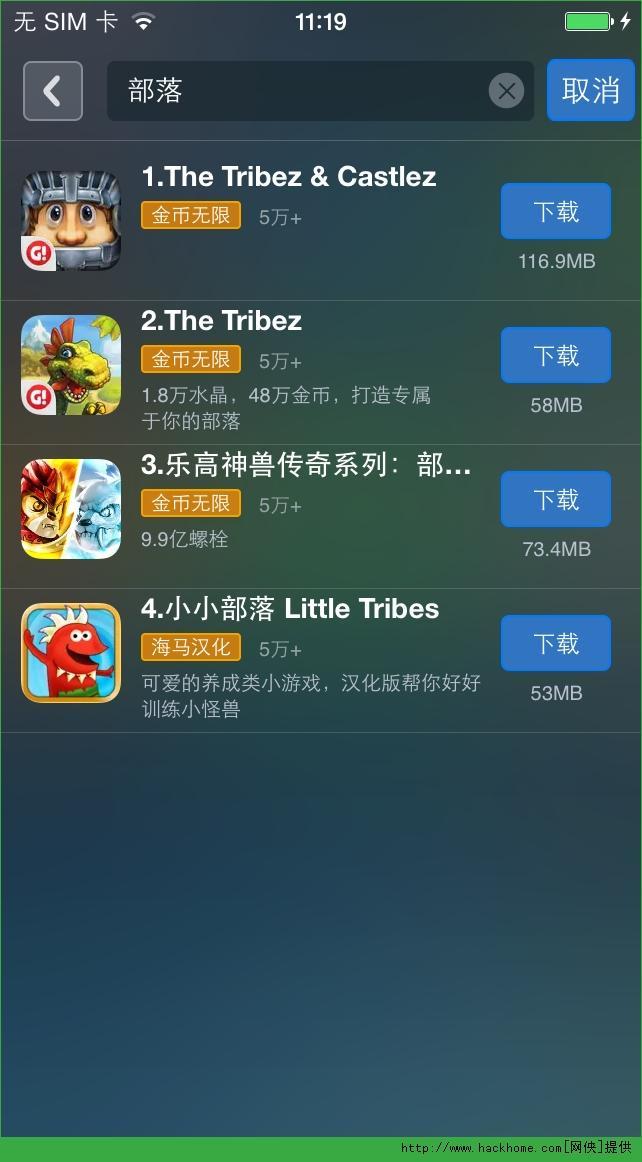Focus the search field containing 部落

(x=300, y=91)
